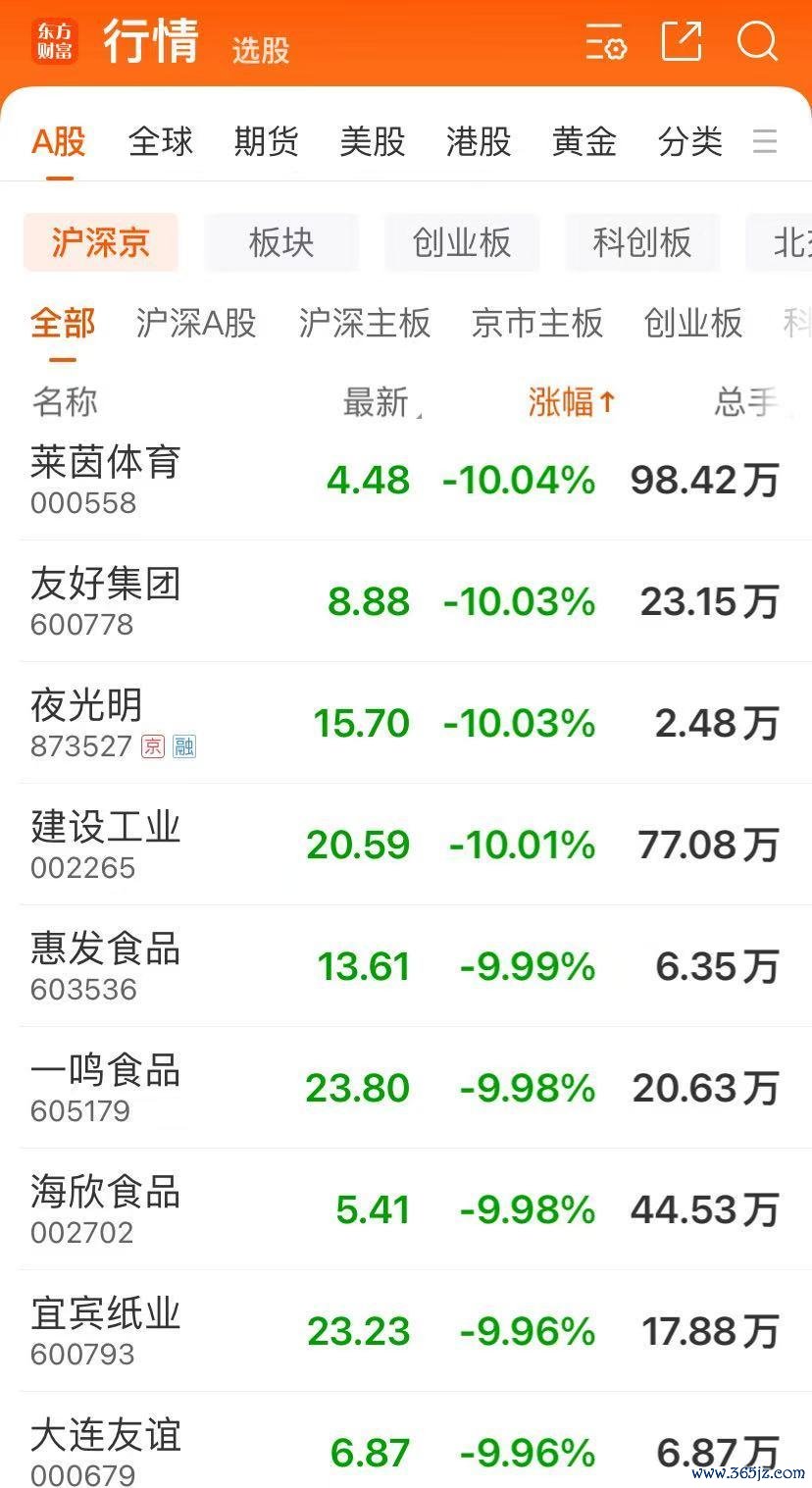This screenshot has height=1488, width=812.
Task: Open 惠发食品 stock details
Action: pos(406,966)
